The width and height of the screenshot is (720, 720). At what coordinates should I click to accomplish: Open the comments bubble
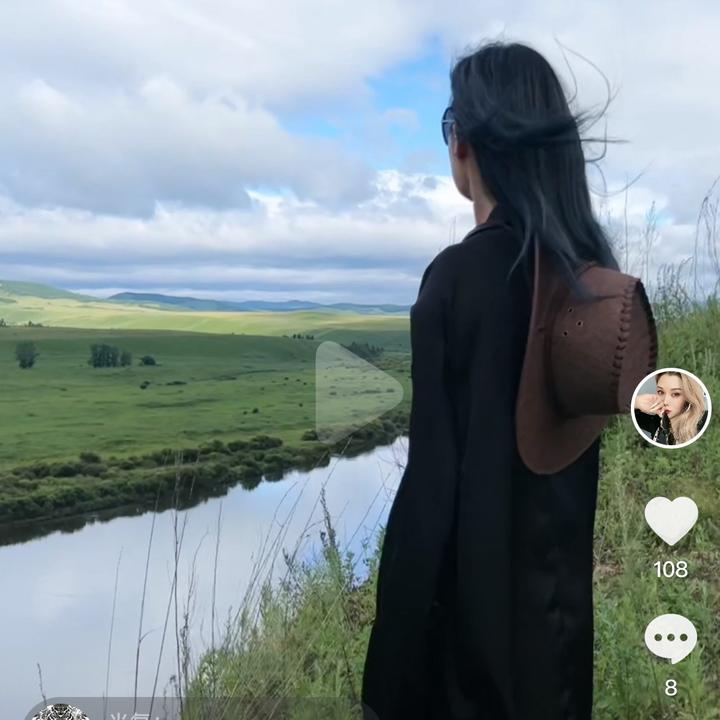click(x=670, y=637)
